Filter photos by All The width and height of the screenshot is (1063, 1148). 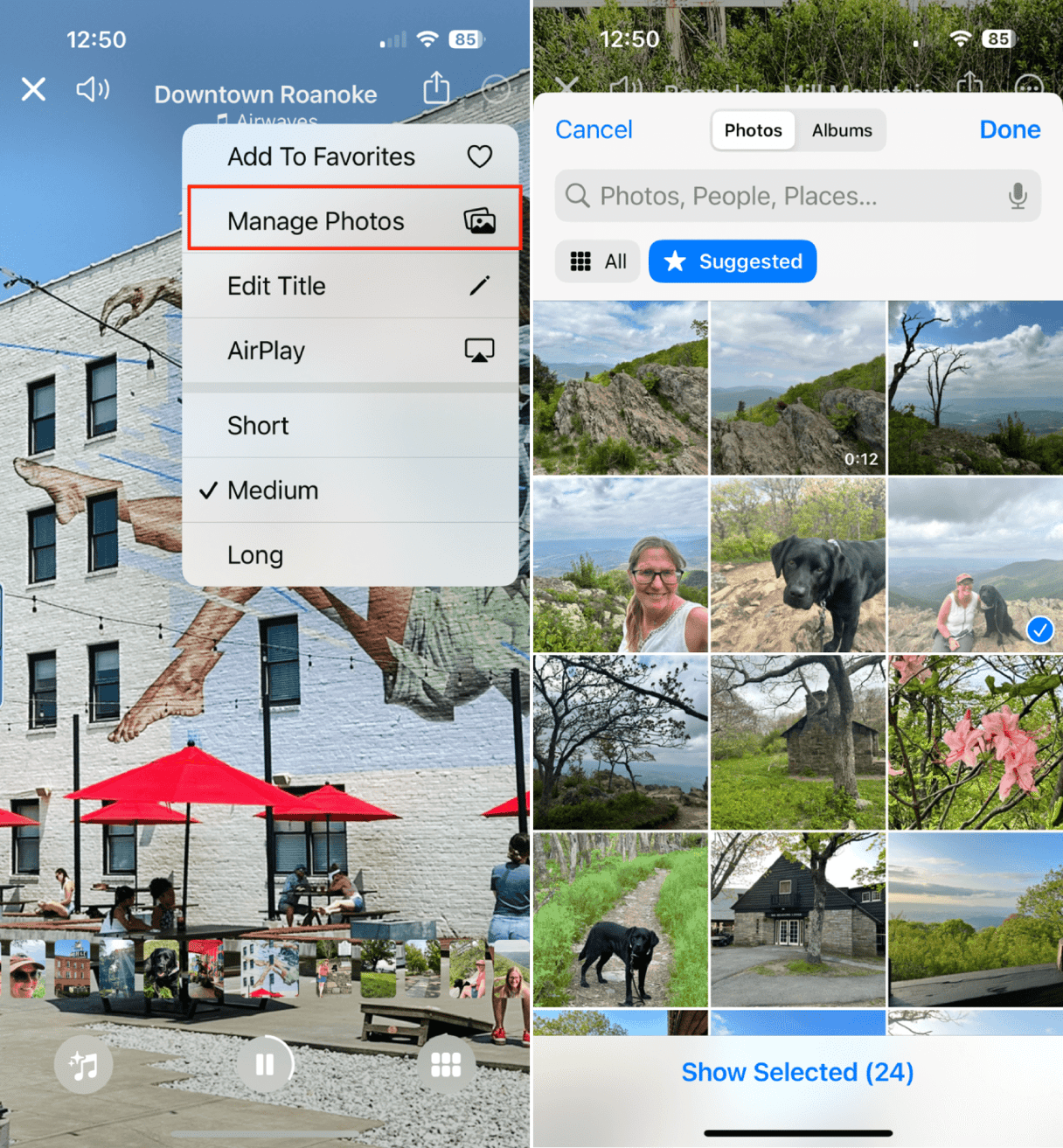[x=599, y=261]
